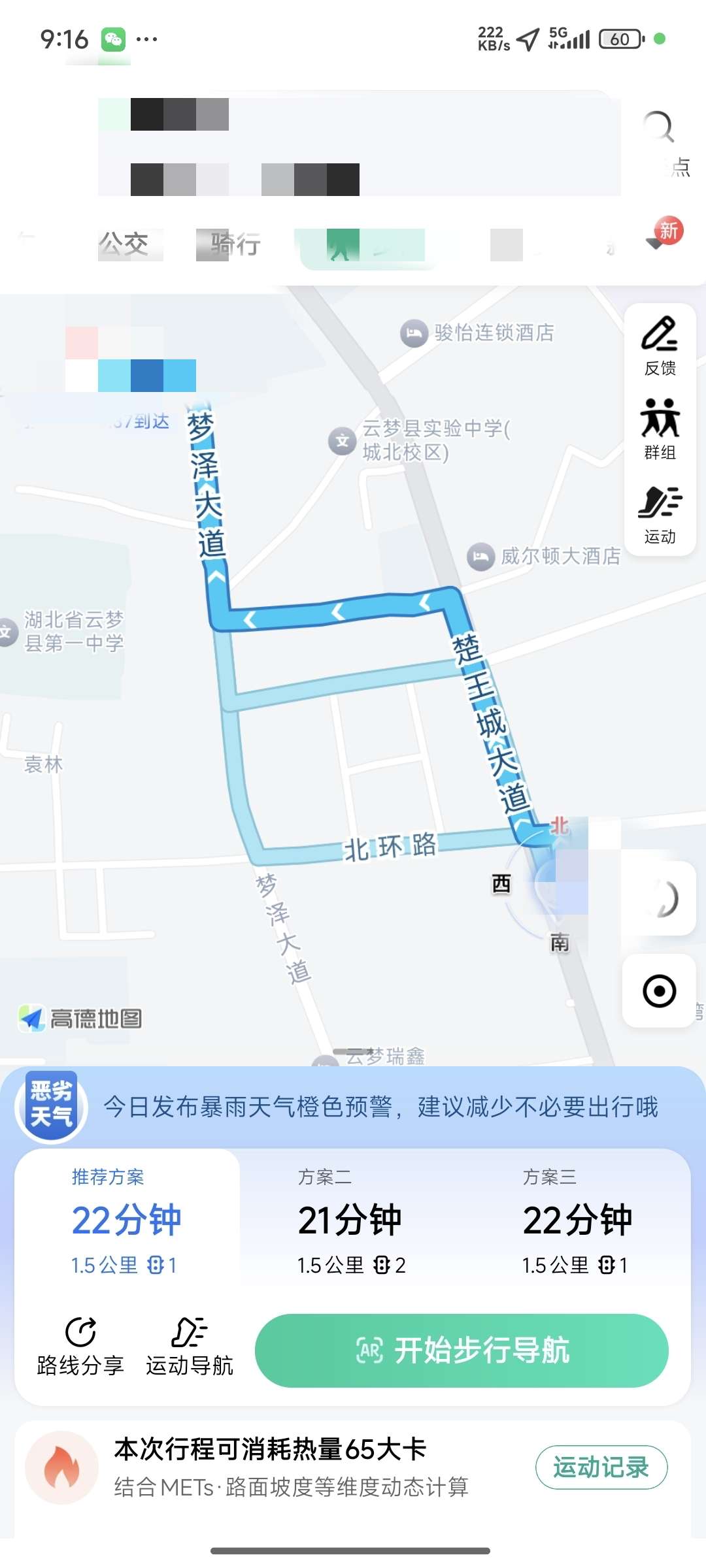The image size is (706, 1568).
Task: Expand the more travel modes dropdown with 新 badge
Action: click(657, 240)
